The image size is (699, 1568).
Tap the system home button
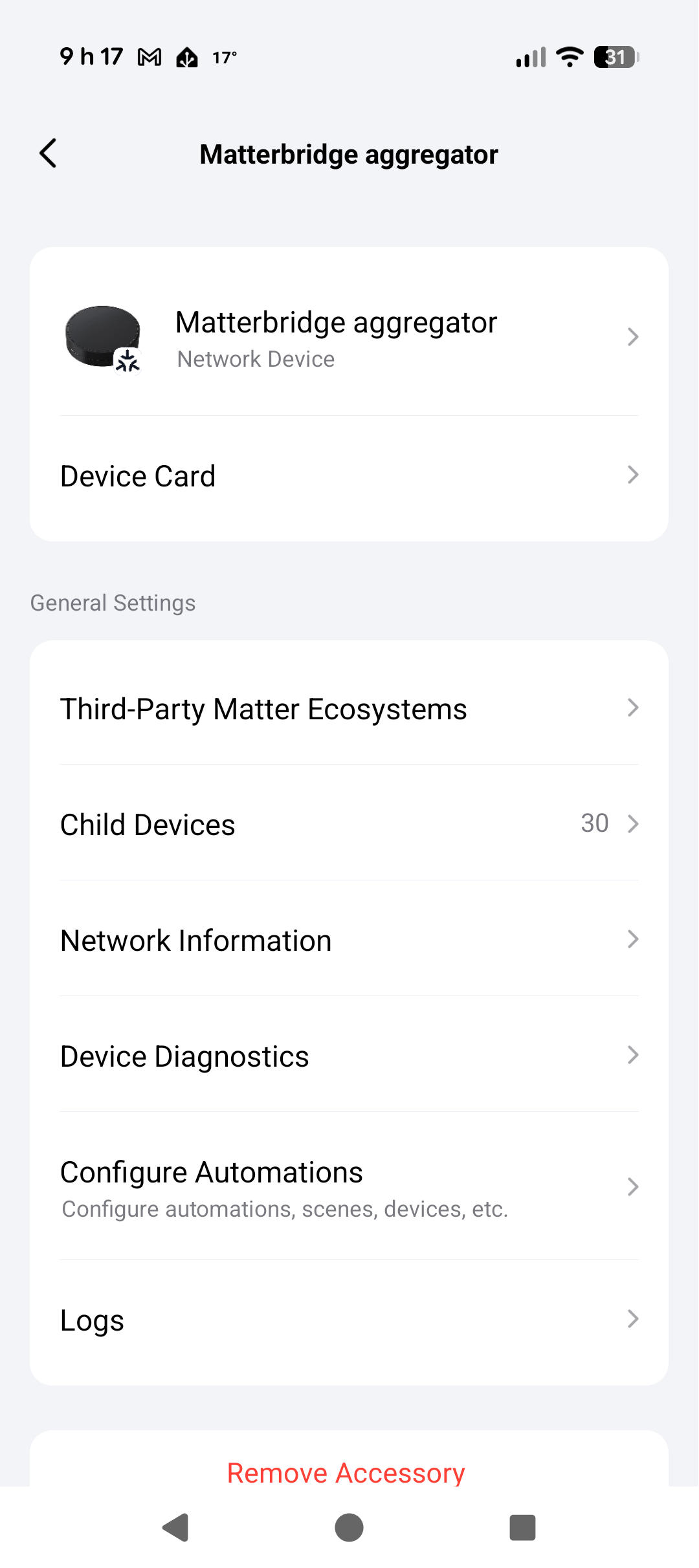pyautogui.click(x=349, y=1528)
